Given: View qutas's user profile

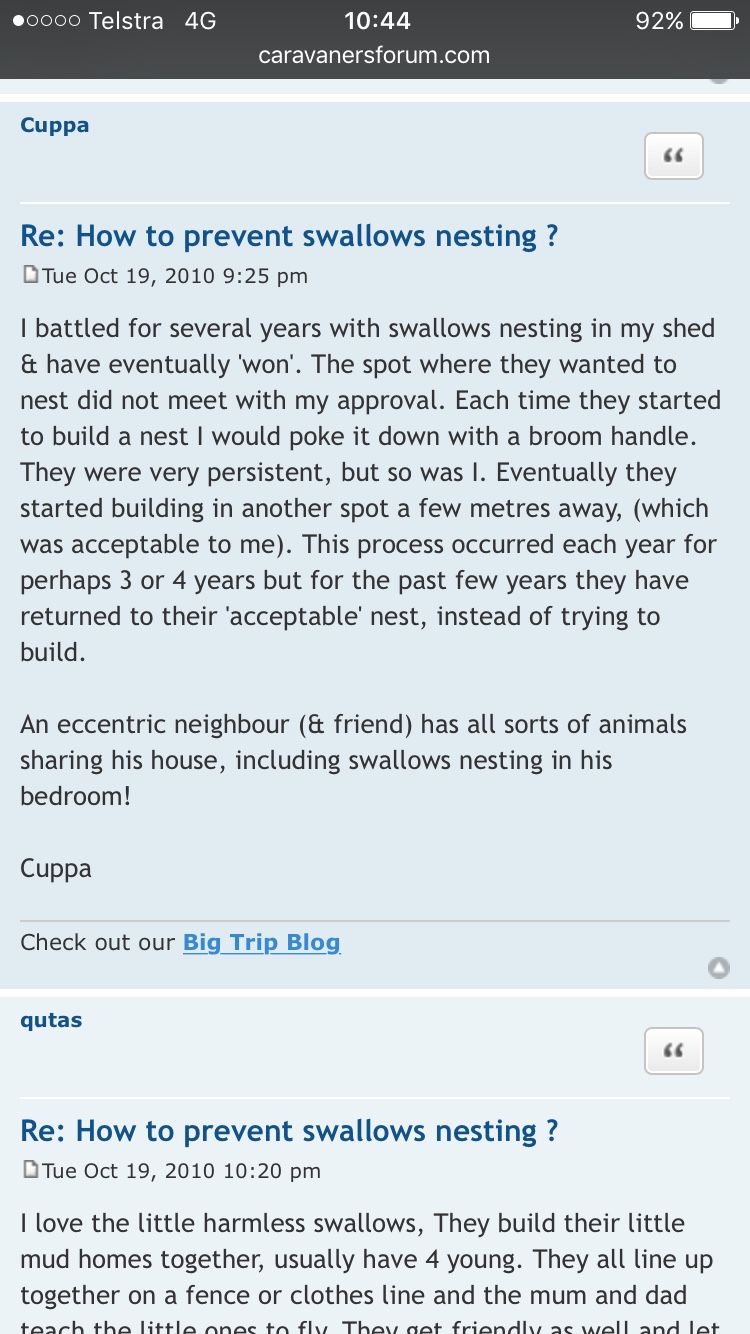Looking at the screenshot, I should pos(51,1021).
